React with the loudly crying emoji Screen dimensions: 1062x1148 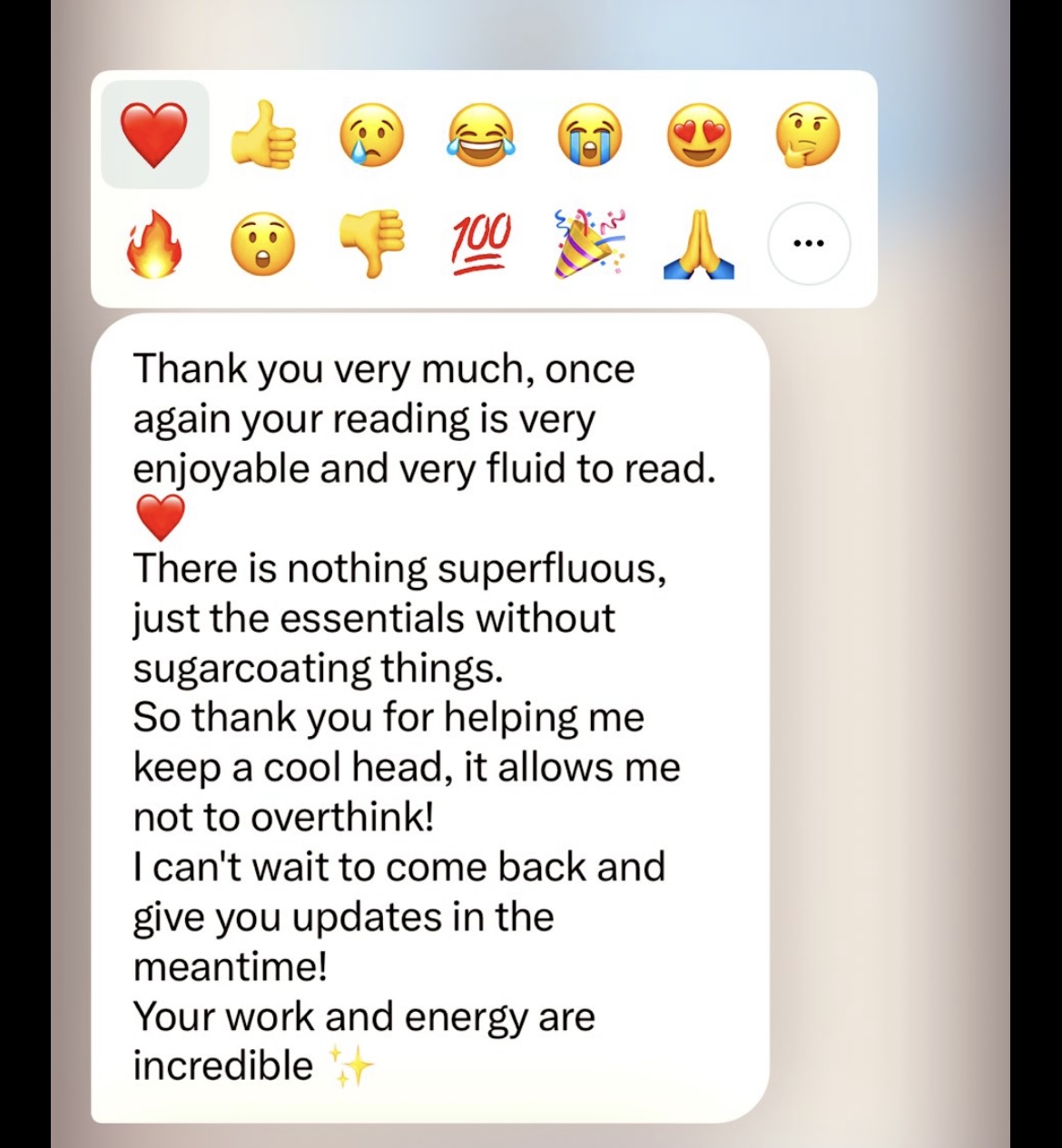pos(589,134)
